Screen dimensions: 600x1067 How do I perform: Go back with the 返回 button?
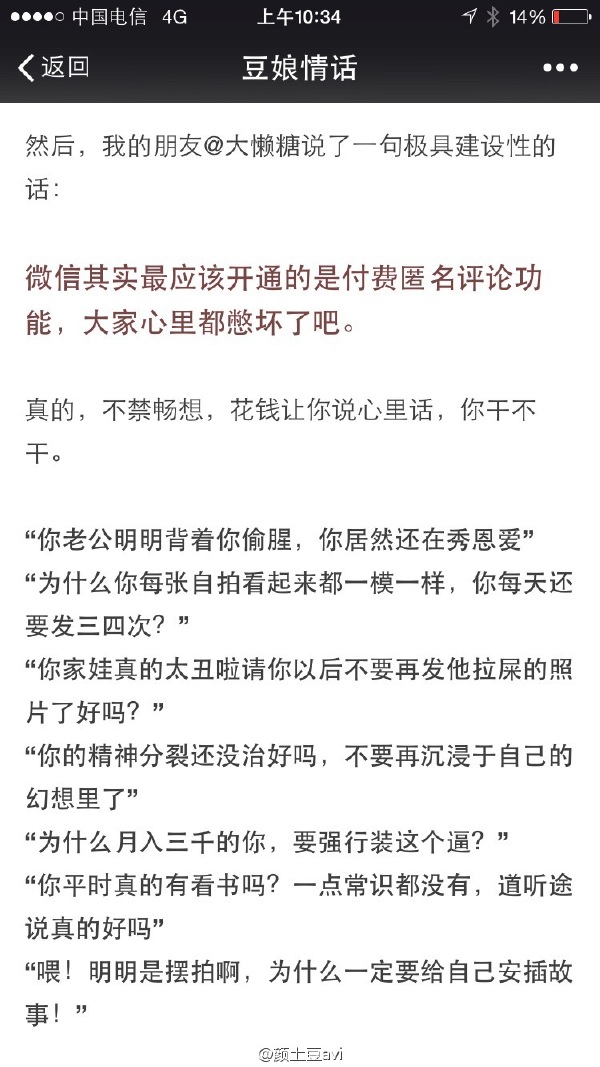click(54, 68)
